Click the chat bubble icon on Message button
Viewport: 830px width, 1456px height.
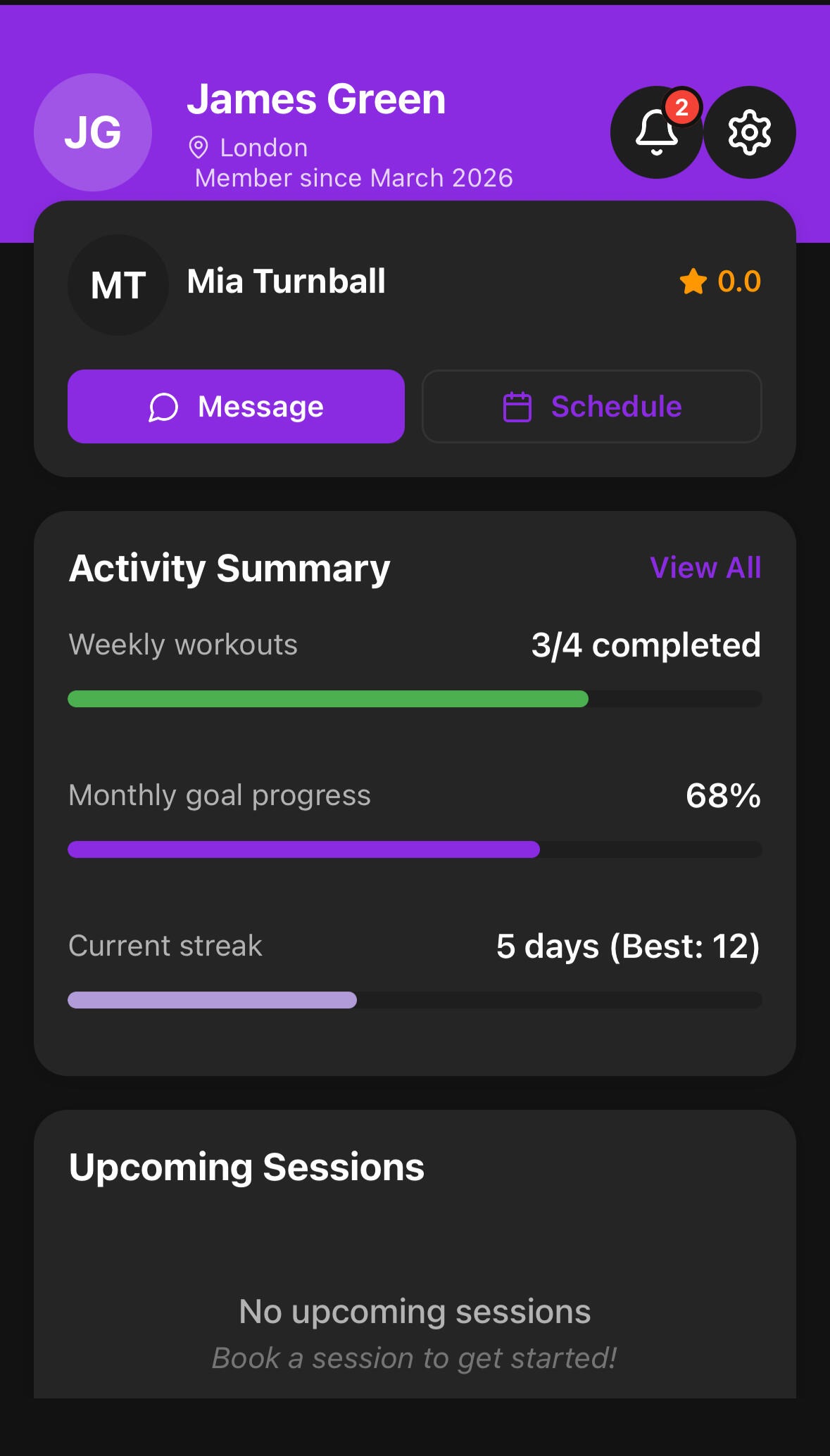click(163, 407)
